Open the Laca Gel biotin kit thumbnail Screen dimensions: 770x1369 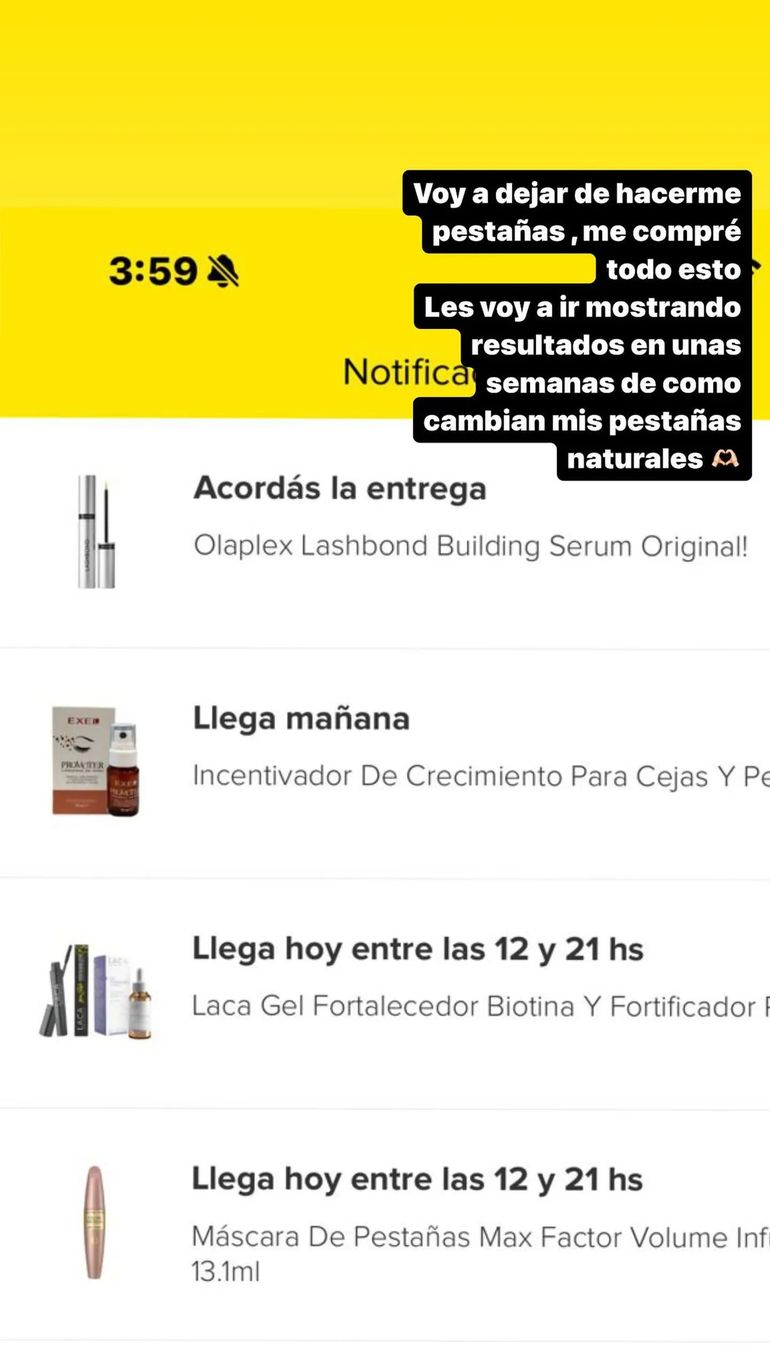[x=95, y=990]
